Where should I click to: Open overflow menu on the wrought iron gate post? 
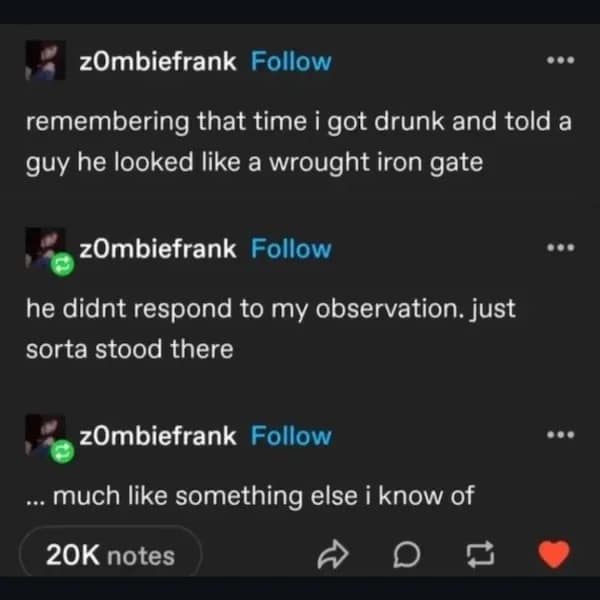(x=557, y=61)
